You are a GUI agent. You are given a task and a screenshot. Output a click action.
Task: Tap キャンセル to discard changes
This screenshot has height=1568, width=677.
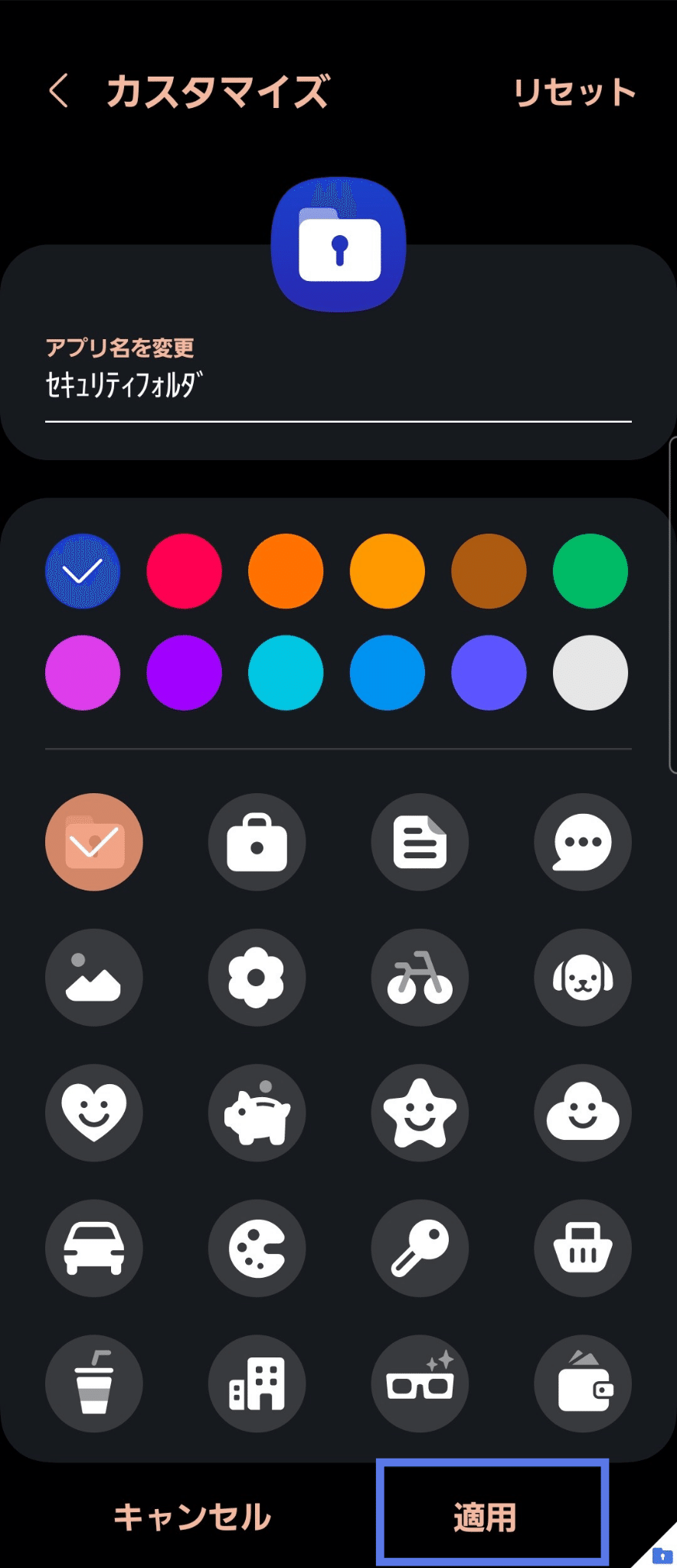tap(192, 1517)
